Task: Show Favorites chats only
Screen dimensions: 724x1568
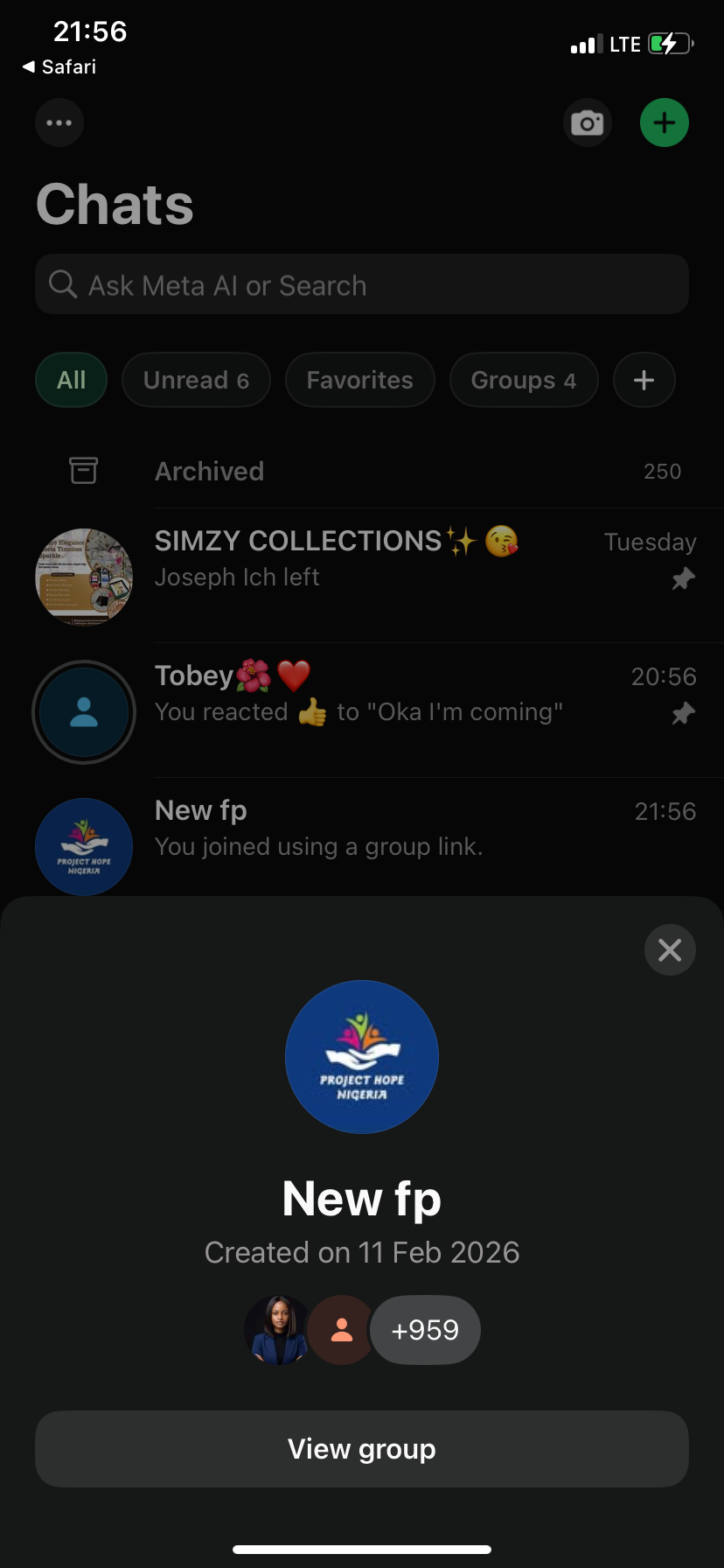Action: (359, 380)
